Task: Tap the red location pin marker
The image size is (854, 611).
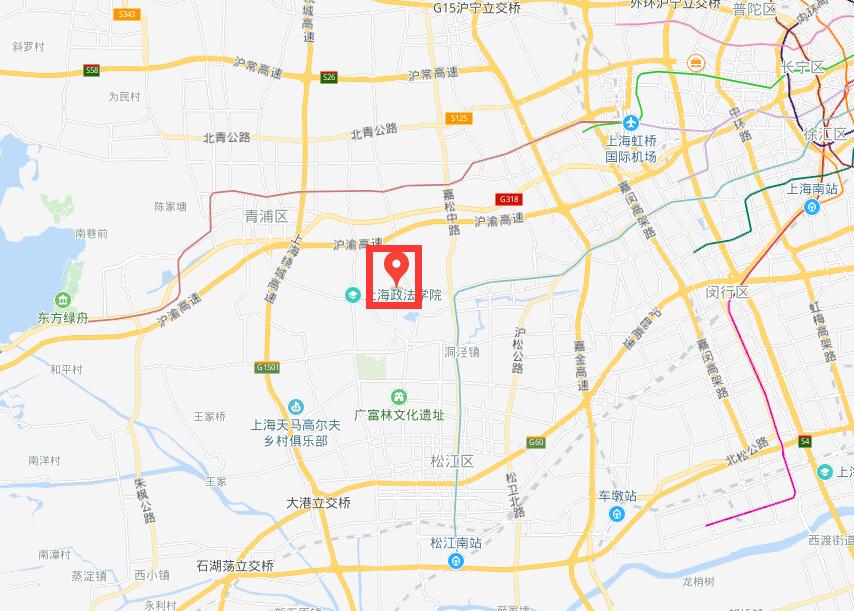Action: (x=397, y=268)
